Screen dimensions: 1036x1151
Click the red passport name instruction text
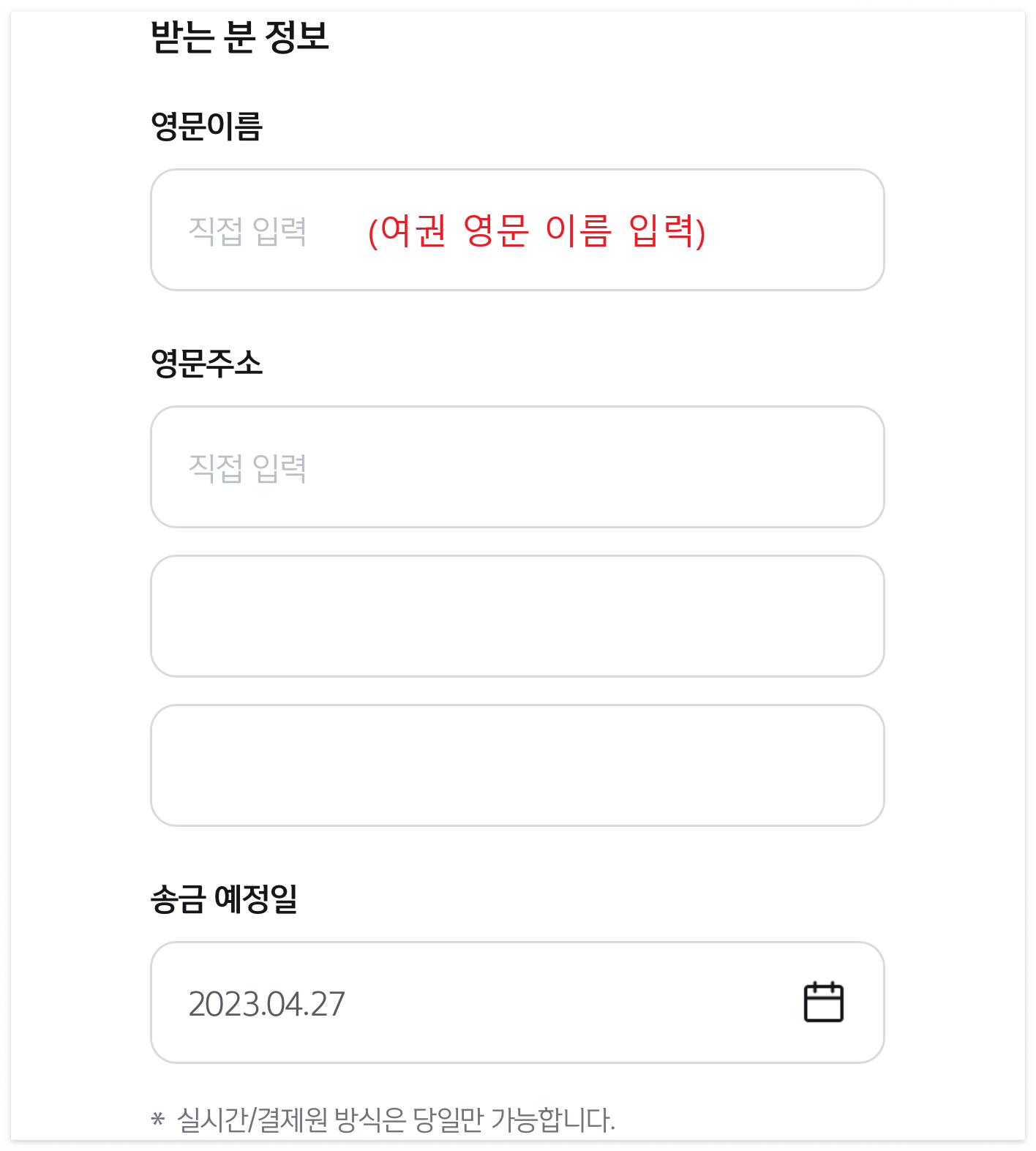[x=539, y=233]
